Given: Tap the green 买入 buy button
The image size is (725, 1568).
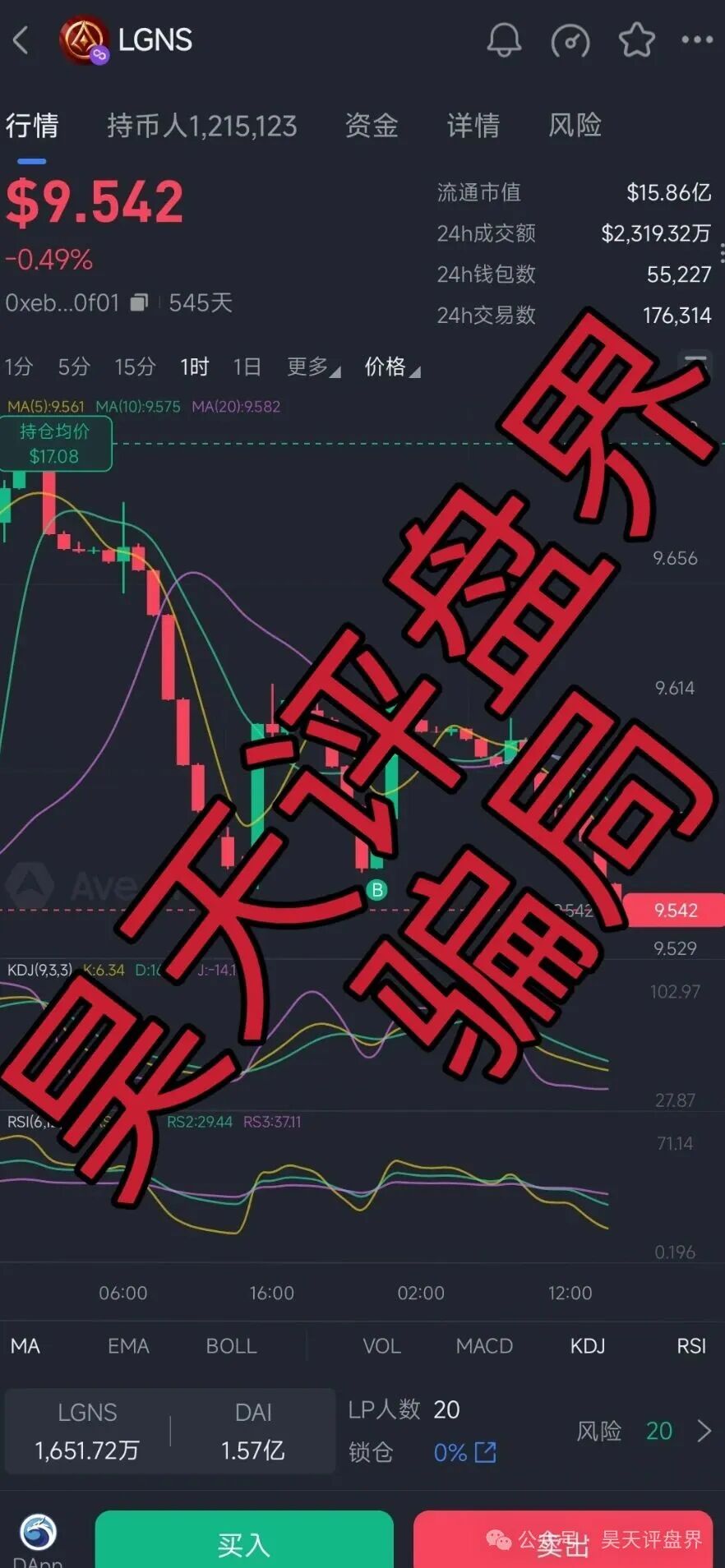Looking at the screenshot, I should pyautogui.click(x=243, y=1543).
